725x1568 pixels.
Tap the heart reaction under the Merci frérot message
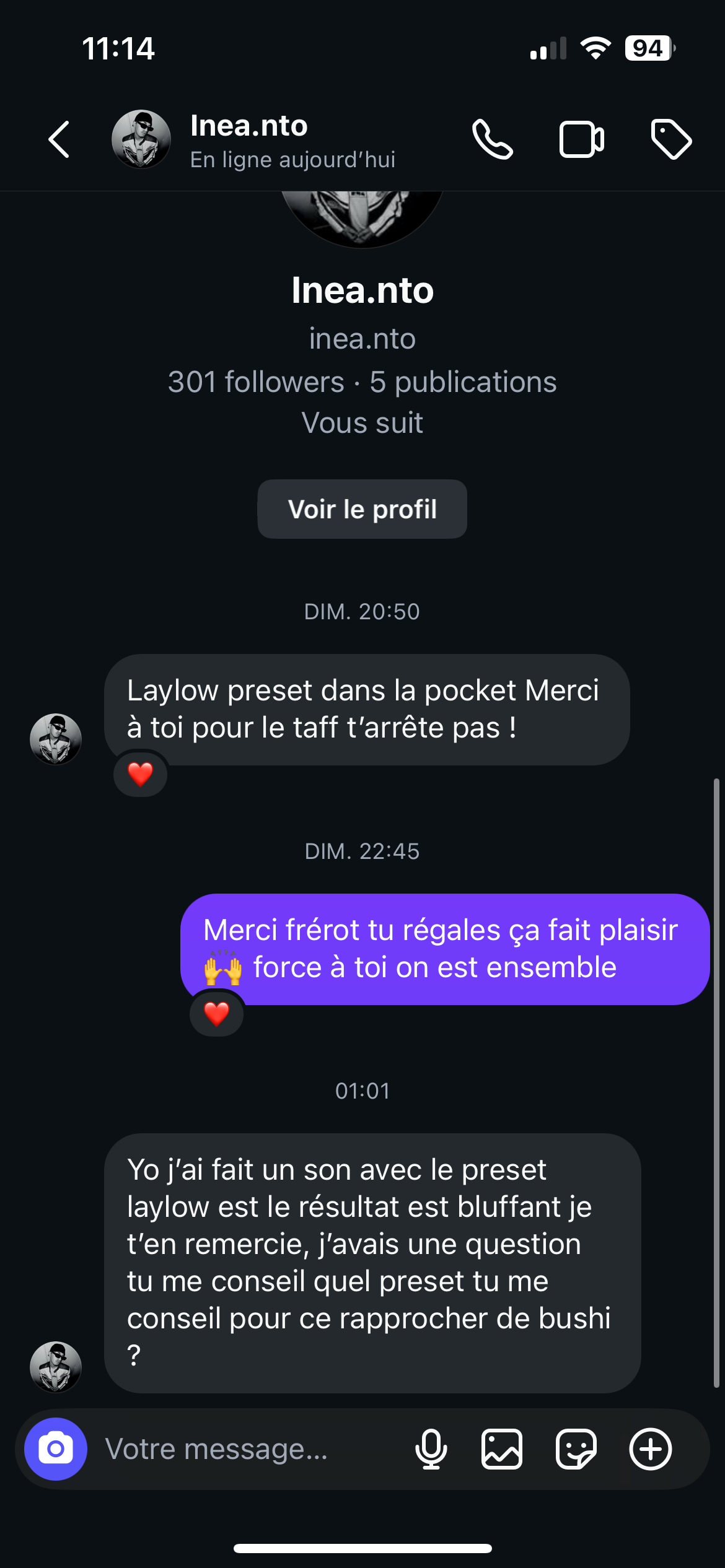coord(216,1014)
